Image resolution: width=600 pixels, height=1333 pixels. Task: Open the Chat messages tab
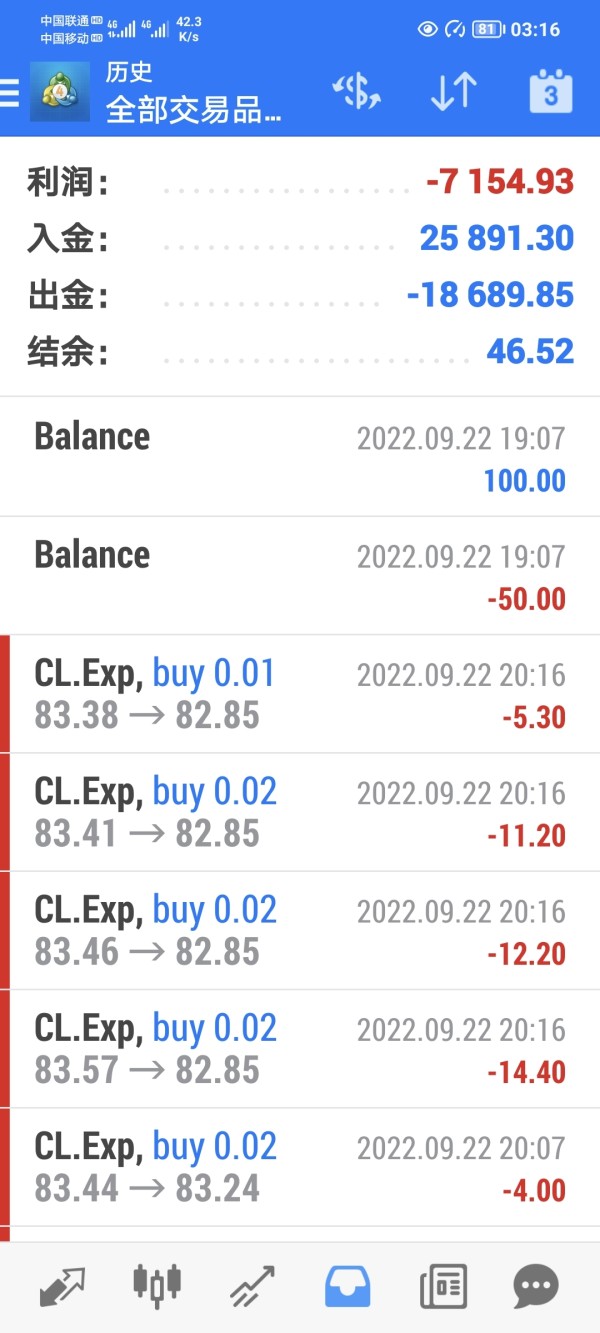pos(536,1286)
